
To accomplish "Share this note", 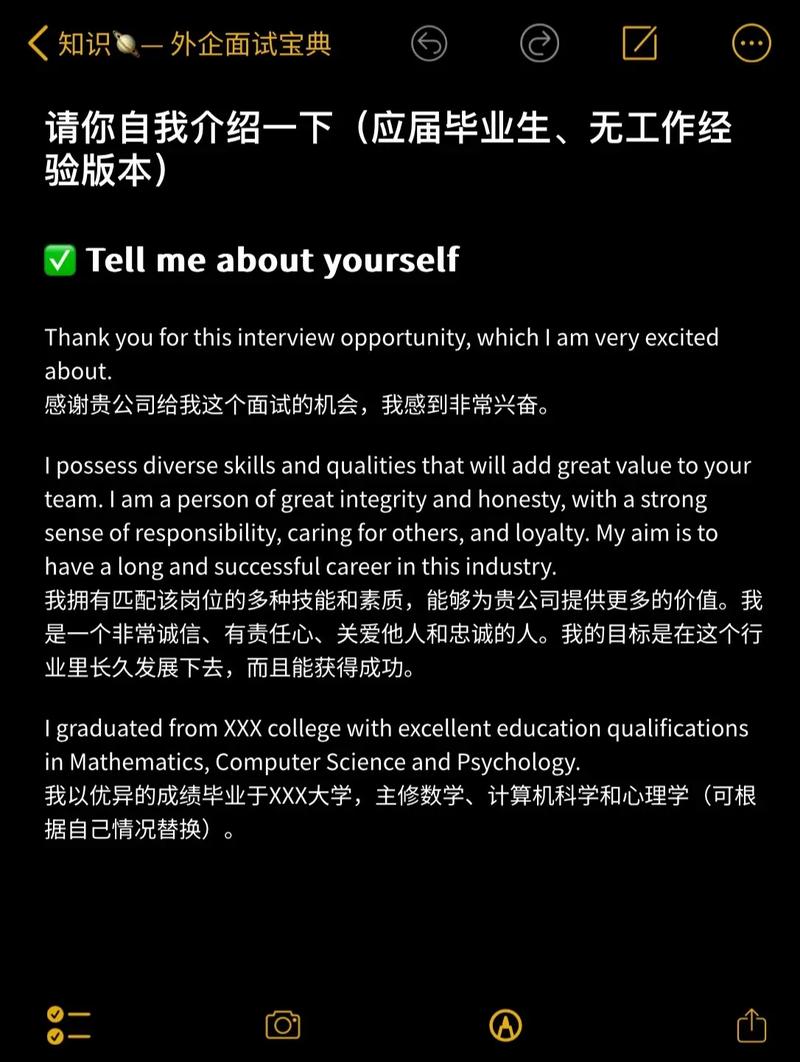I will pos(751,1025).
